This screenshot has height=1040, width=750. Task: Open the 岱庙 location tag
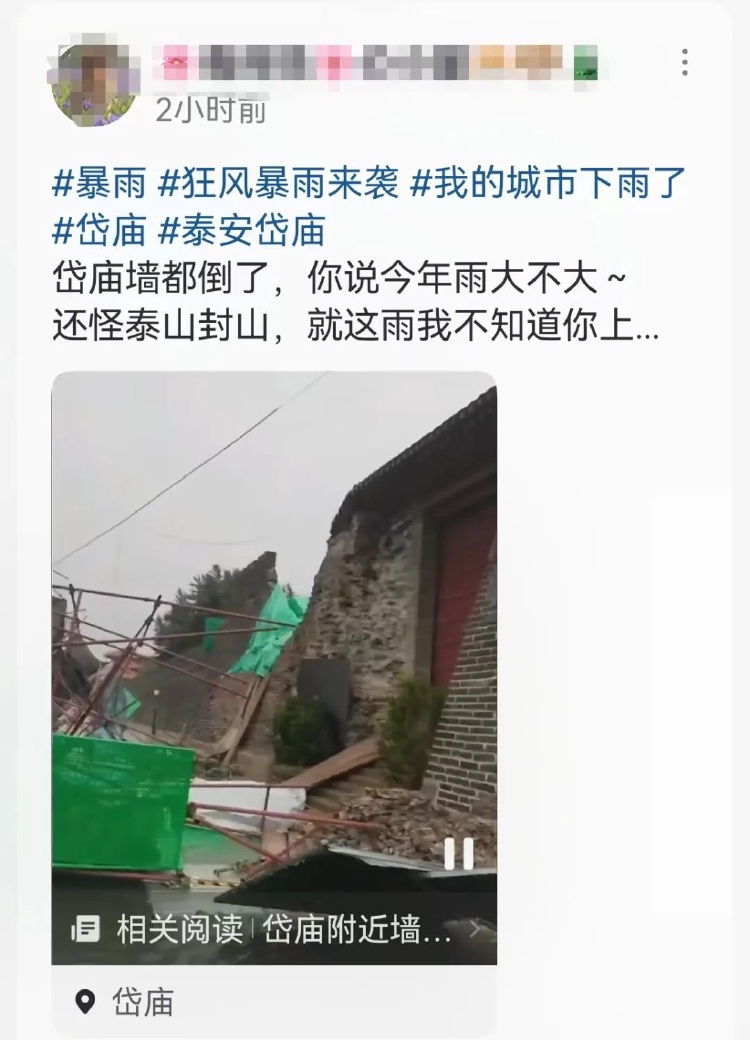point(126,1001)
